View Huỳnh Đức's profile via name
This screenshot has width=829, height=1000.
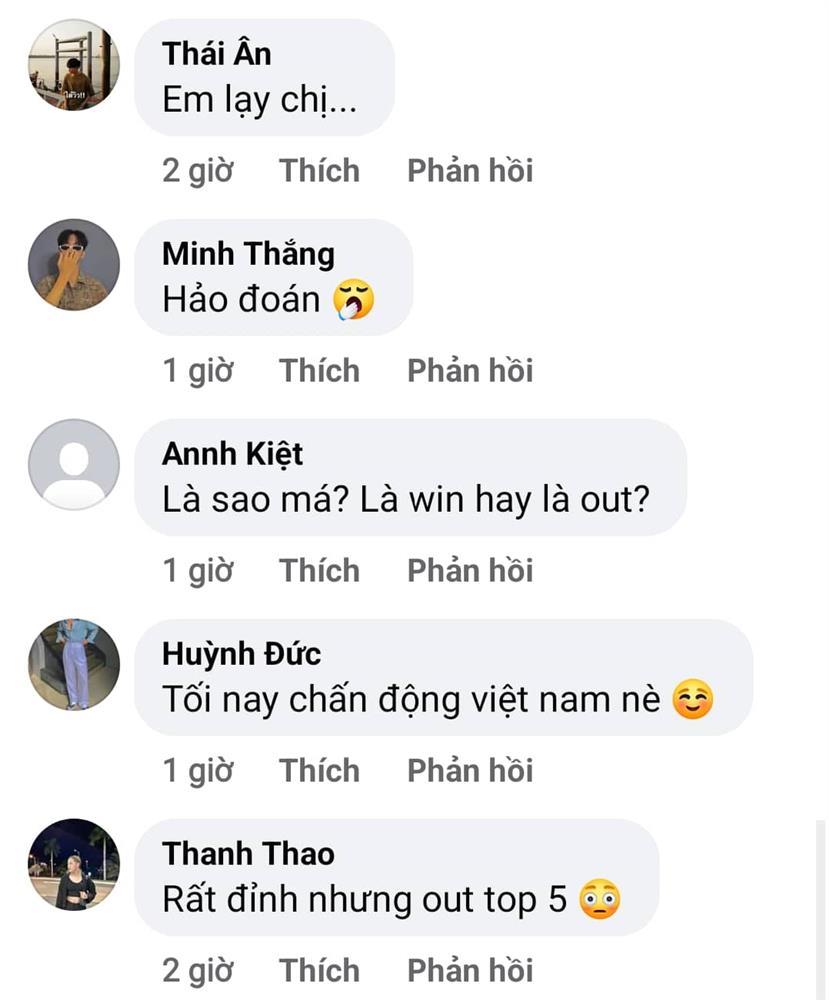241,654
